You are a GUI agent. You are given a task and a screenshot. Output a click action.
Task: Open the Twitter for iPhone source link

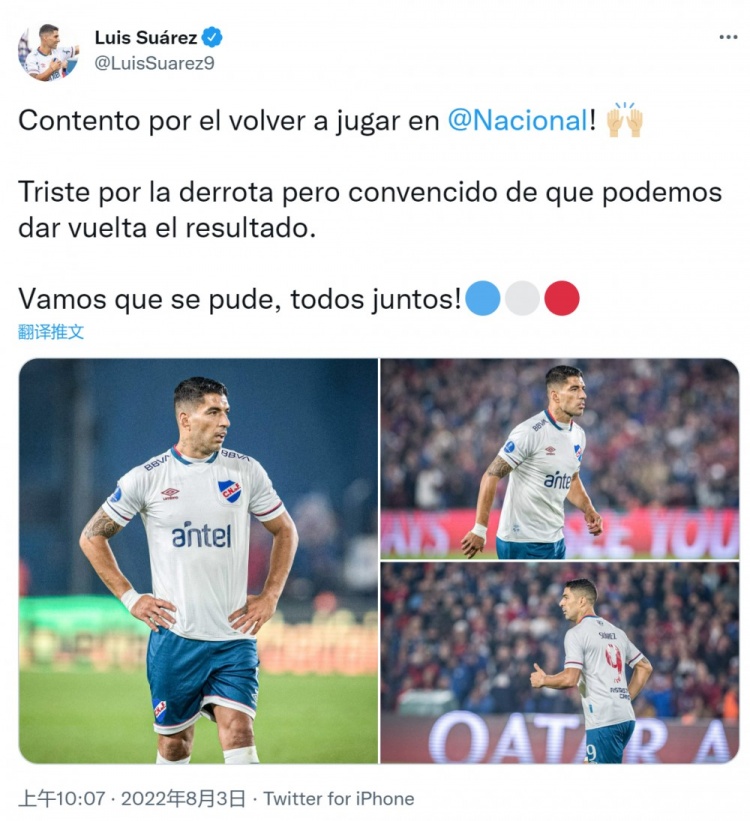pos(339,799)
